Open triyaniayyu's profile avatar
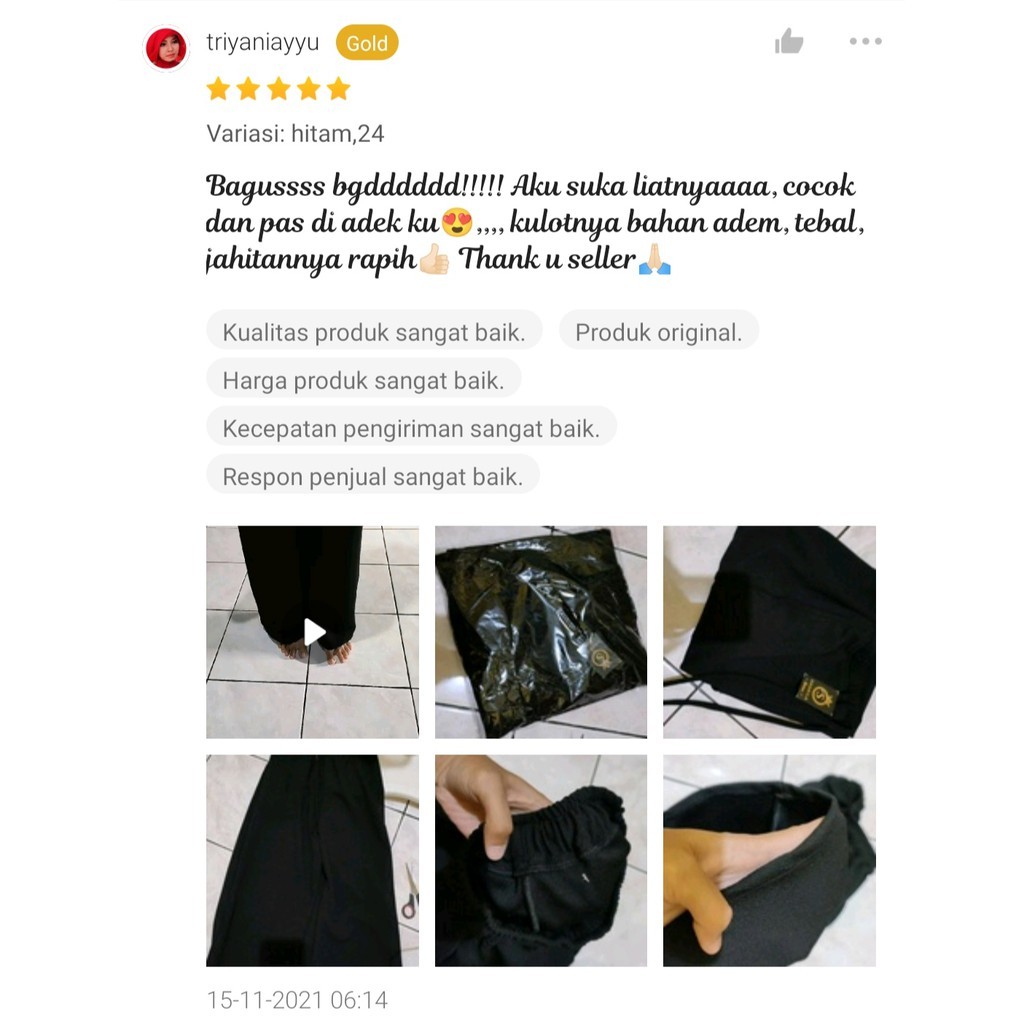This screenshot has height=1024, width=1024. tap(166, 47)
